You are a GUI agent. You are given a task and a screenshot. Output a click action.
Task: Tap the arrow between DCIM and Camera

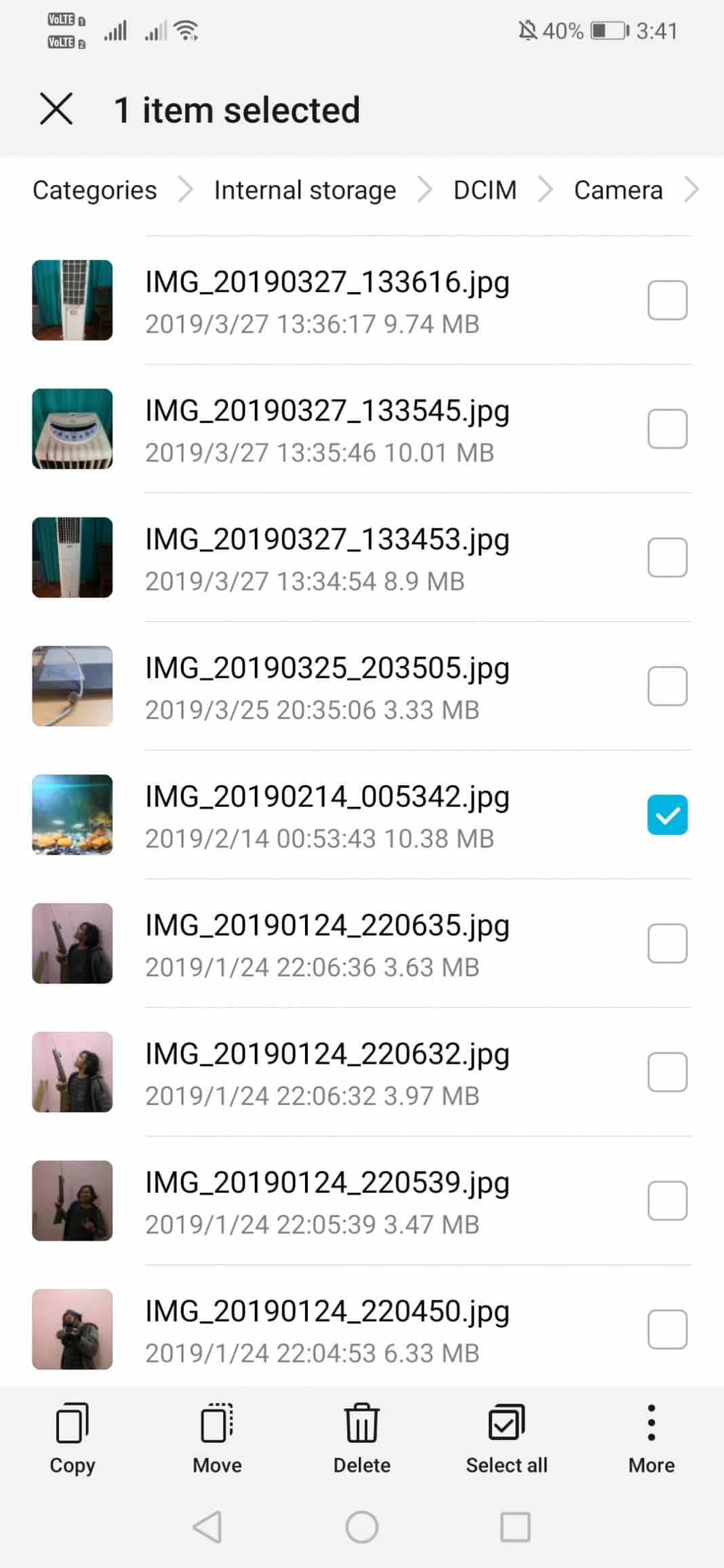tap(545, 190)
